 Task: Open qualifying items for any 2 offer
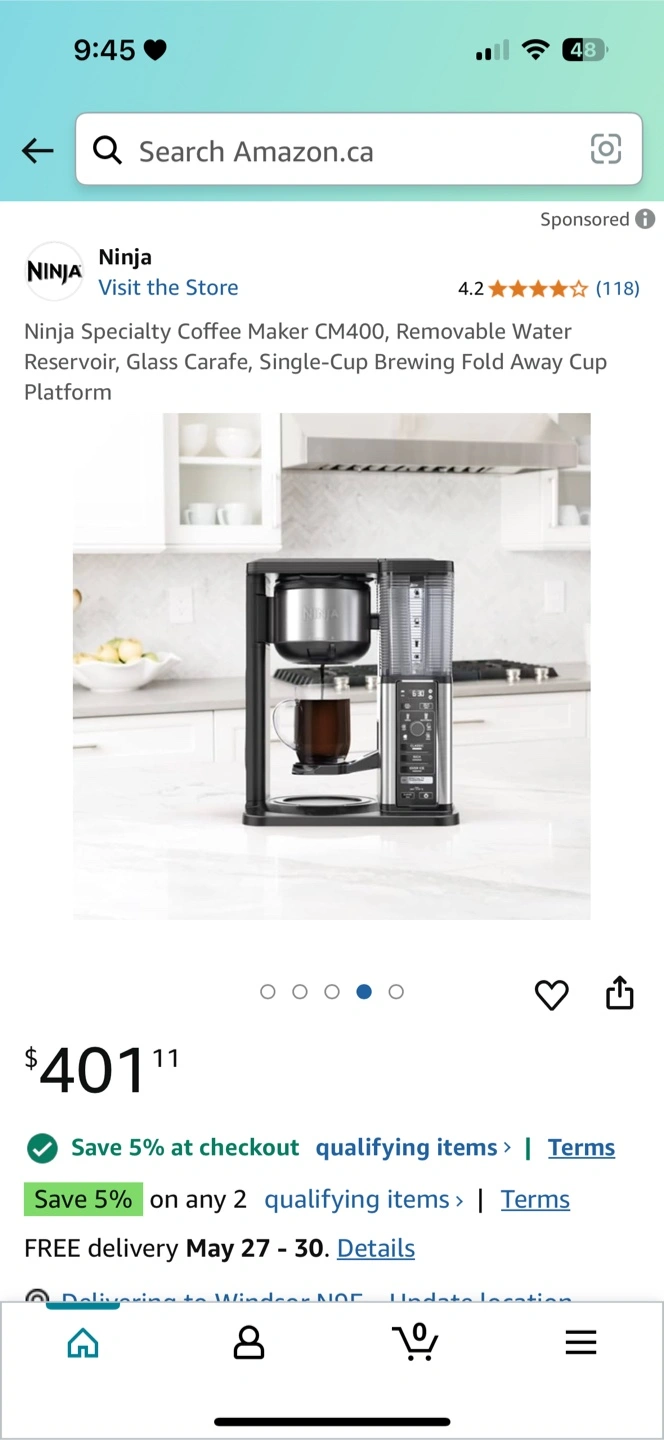(364, 1199)
